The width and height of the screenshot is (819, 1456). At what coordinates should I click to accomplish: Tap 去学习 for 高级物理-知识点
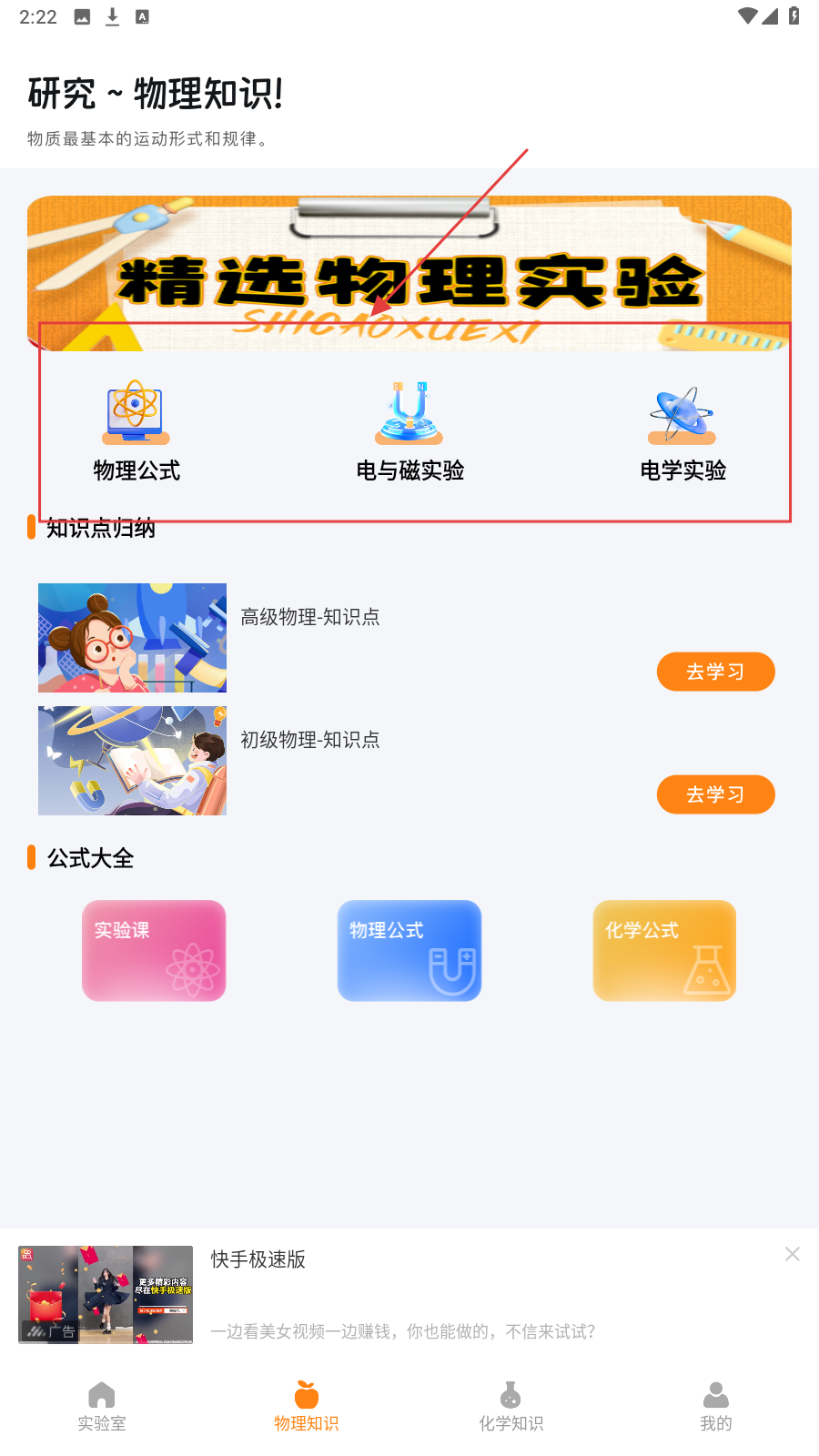tap(715, 672)
